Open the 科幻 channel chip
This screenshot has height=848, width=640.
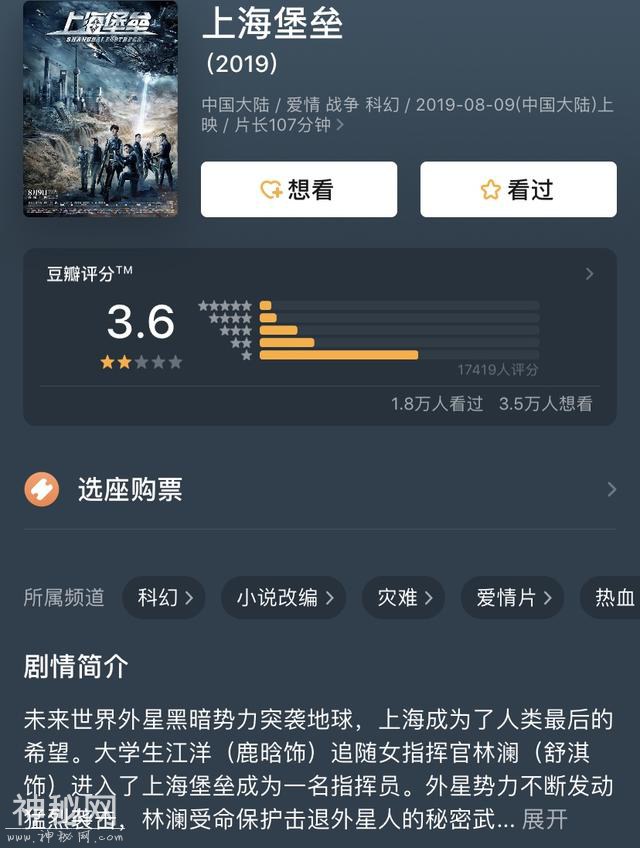coord(164,598)
